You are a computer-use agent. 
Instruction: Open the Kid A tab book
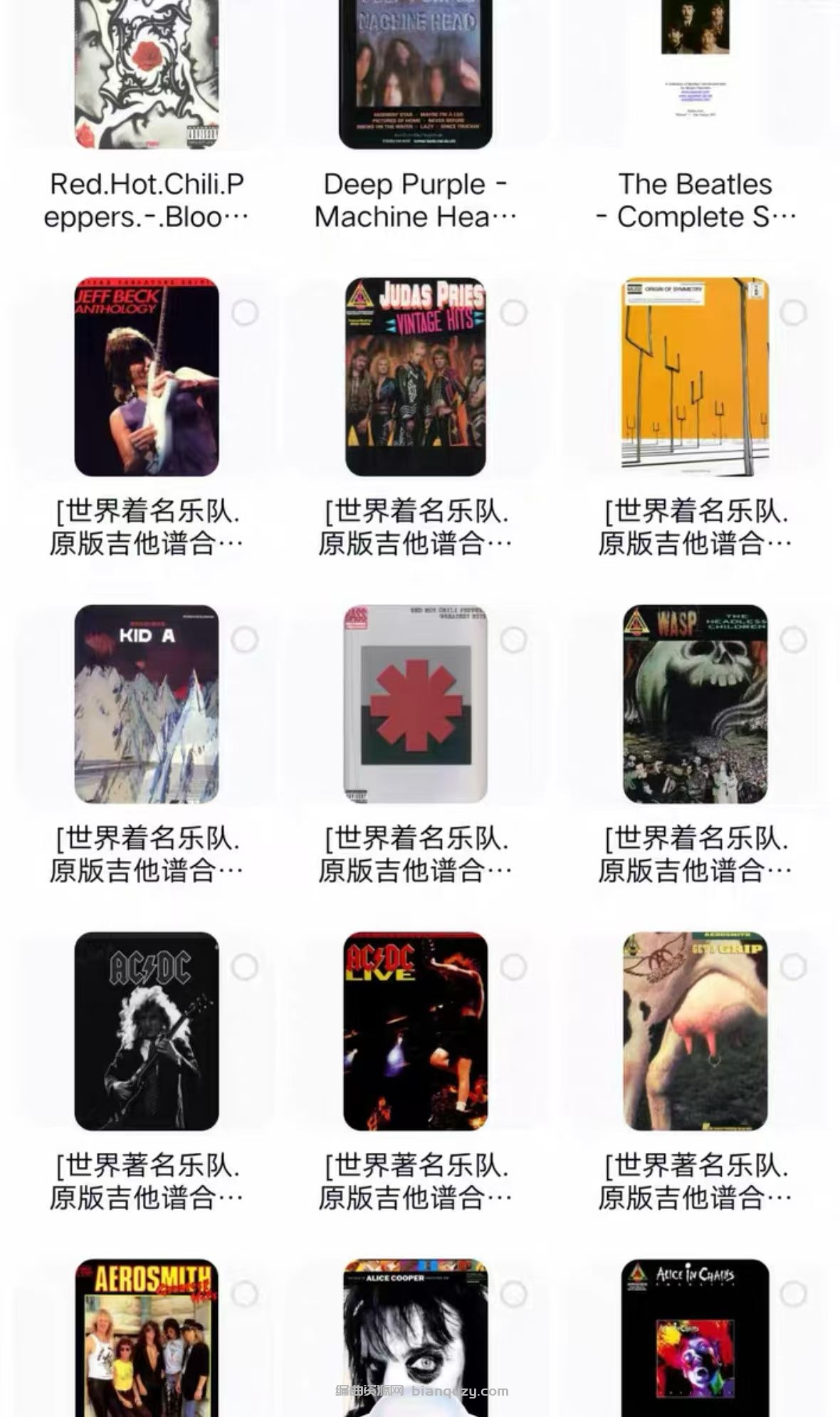(x=147, y=704)
